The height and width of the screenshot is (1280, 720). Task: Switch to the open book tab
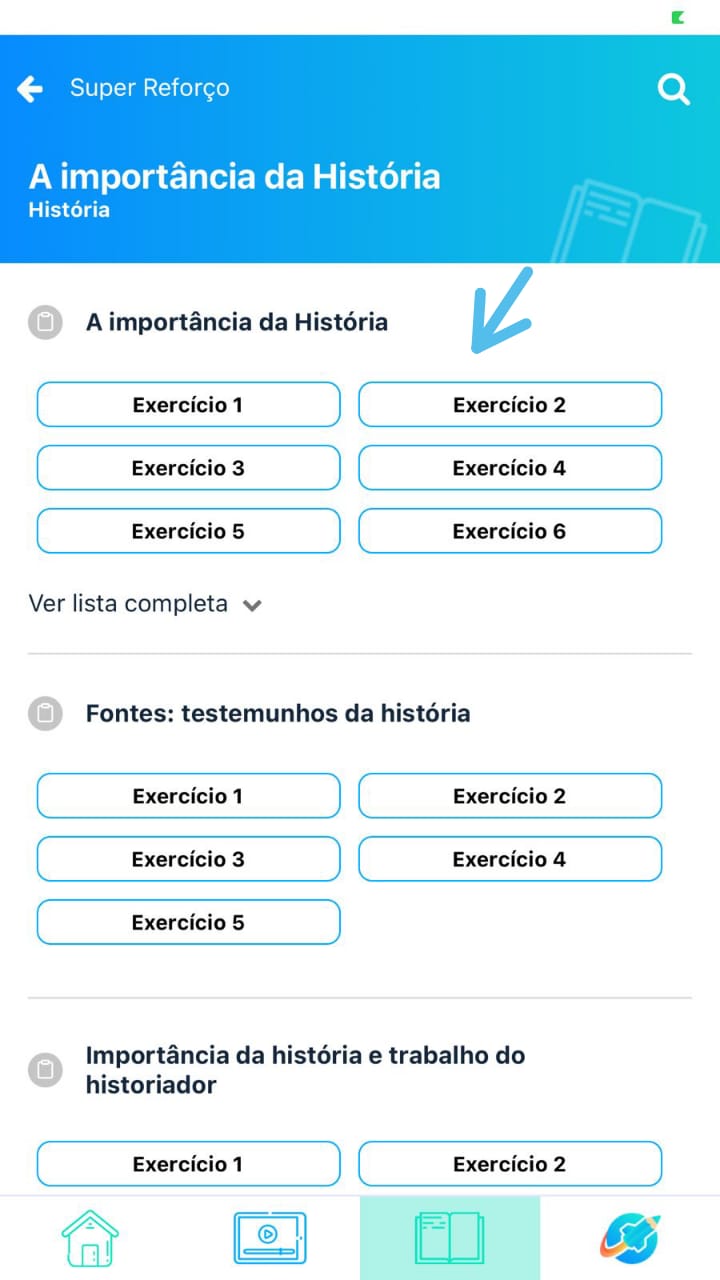click(x=450, y=1238)
